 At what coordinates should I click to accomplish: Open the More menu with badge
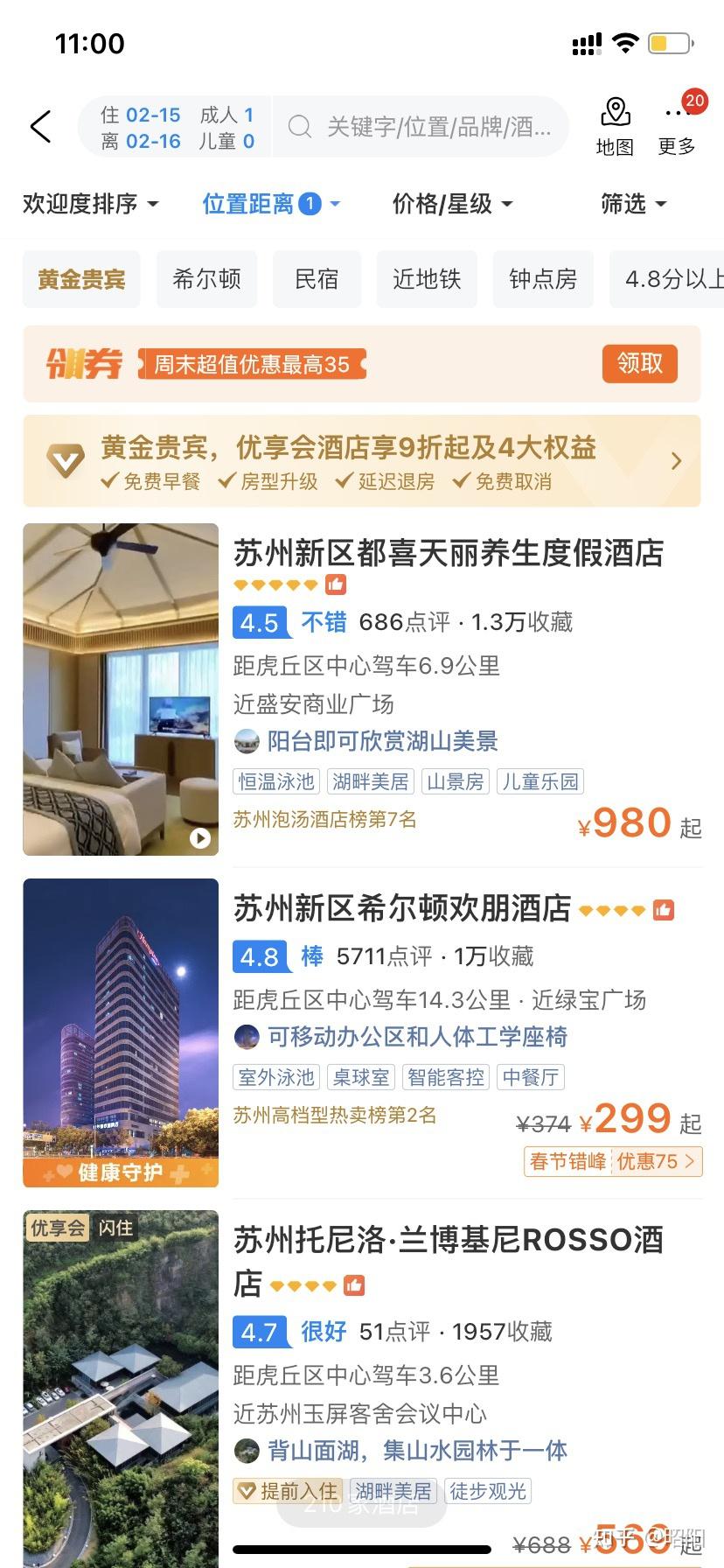tap(678, 127)
